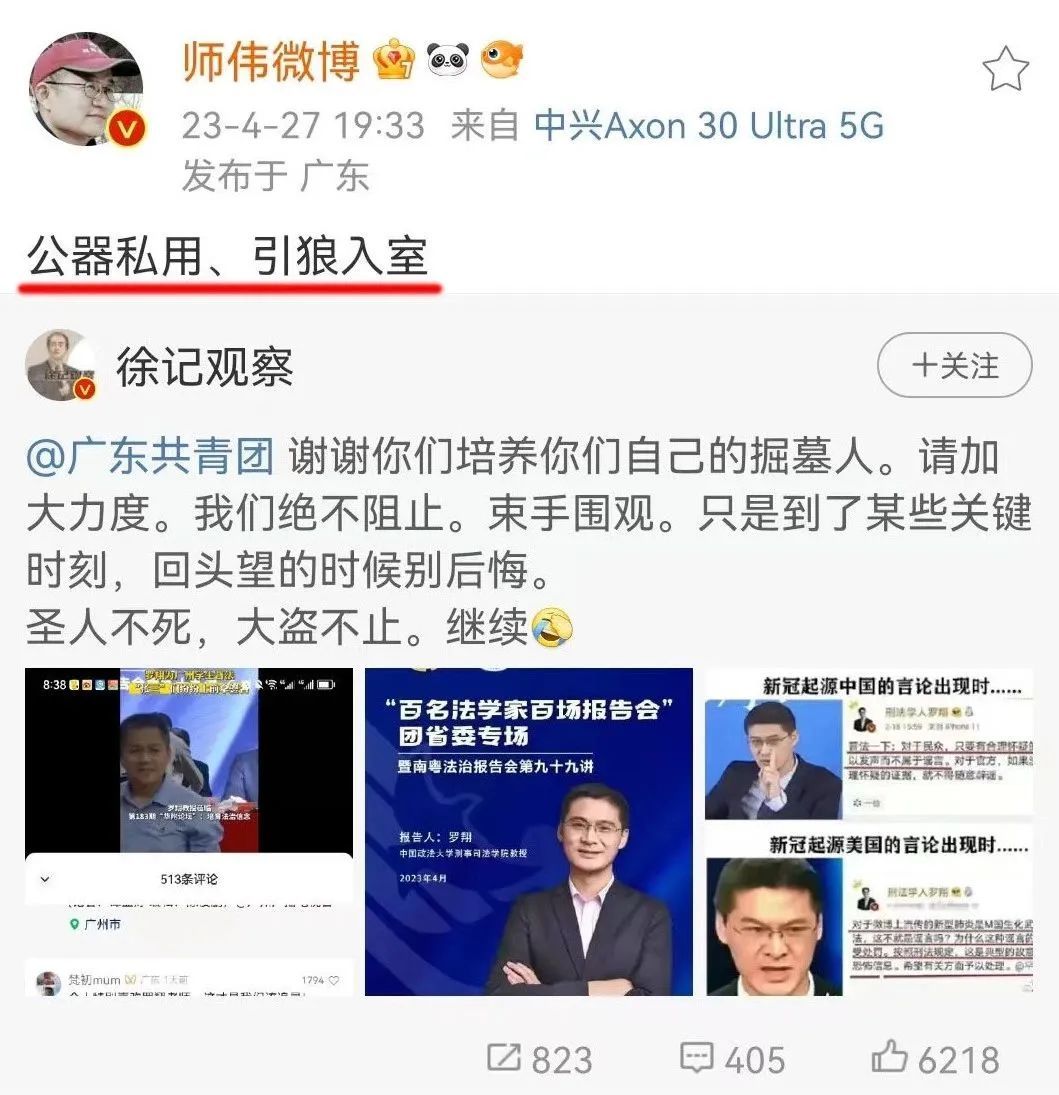Like the post with 6218 likes
This screenshot has width=1059, height=1095.
pos(935,1059)
